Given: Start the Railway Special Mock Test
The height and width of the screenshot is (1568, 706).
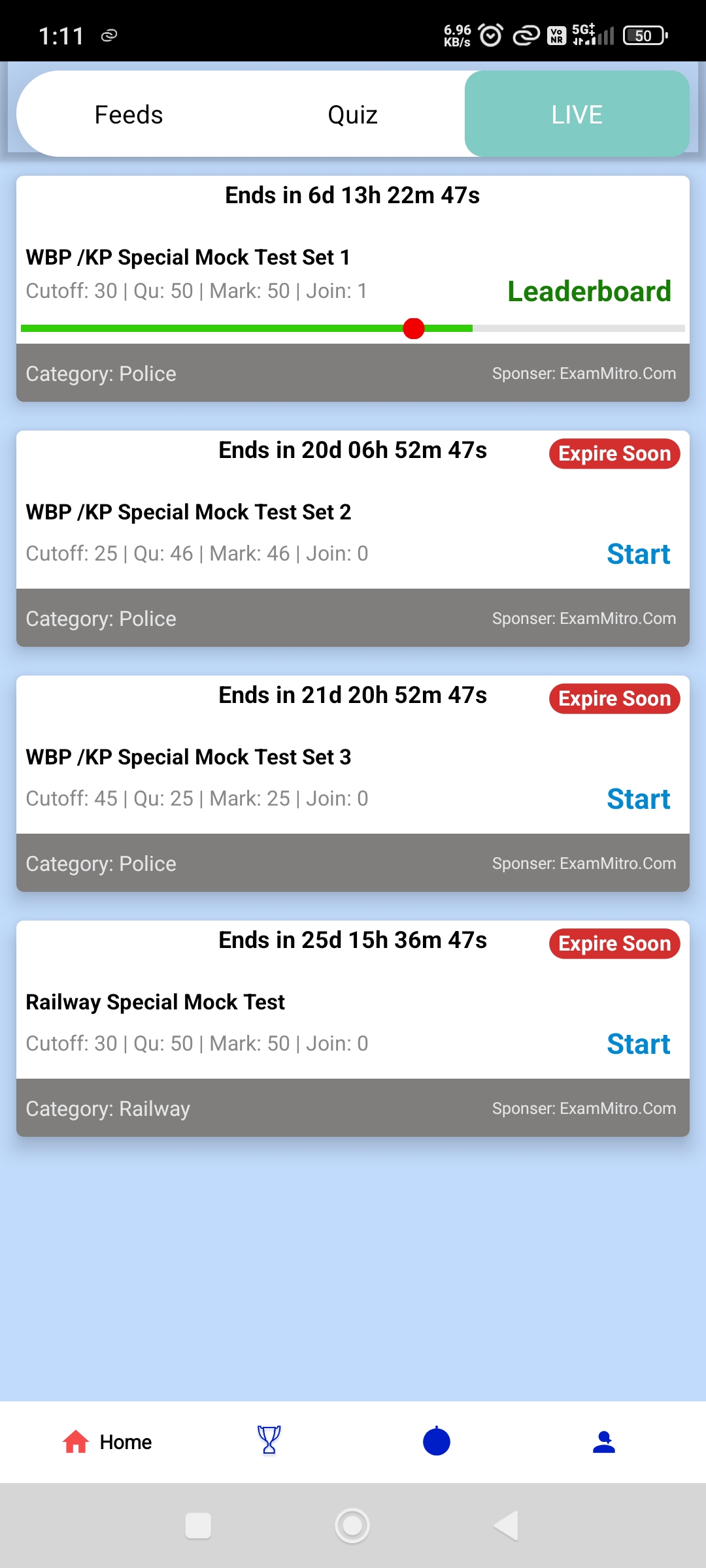Looking at the screenshot, I should click(639, 1043).
